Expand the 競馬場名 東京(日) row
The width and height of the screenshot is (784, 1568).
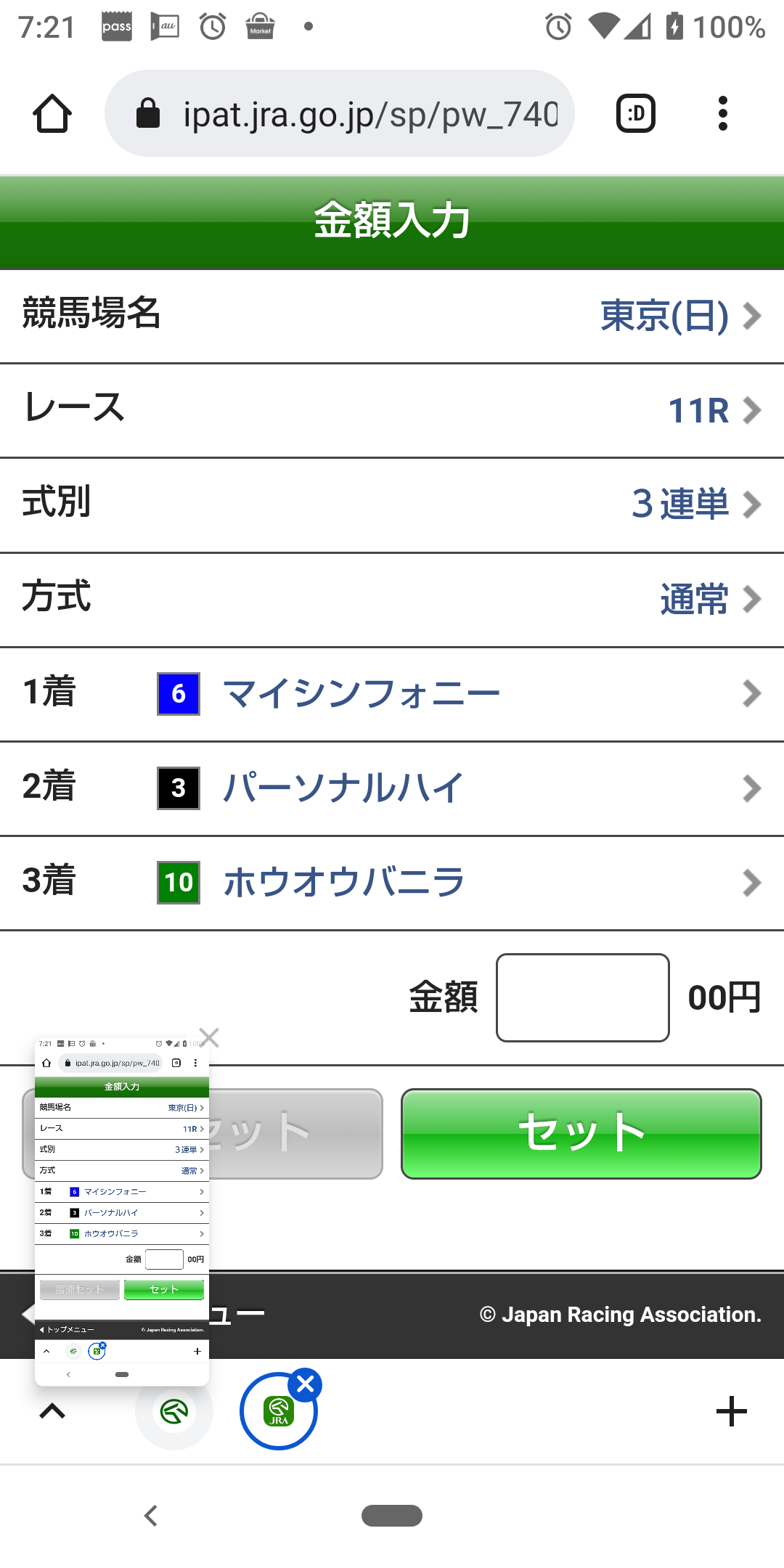point(392,315)
